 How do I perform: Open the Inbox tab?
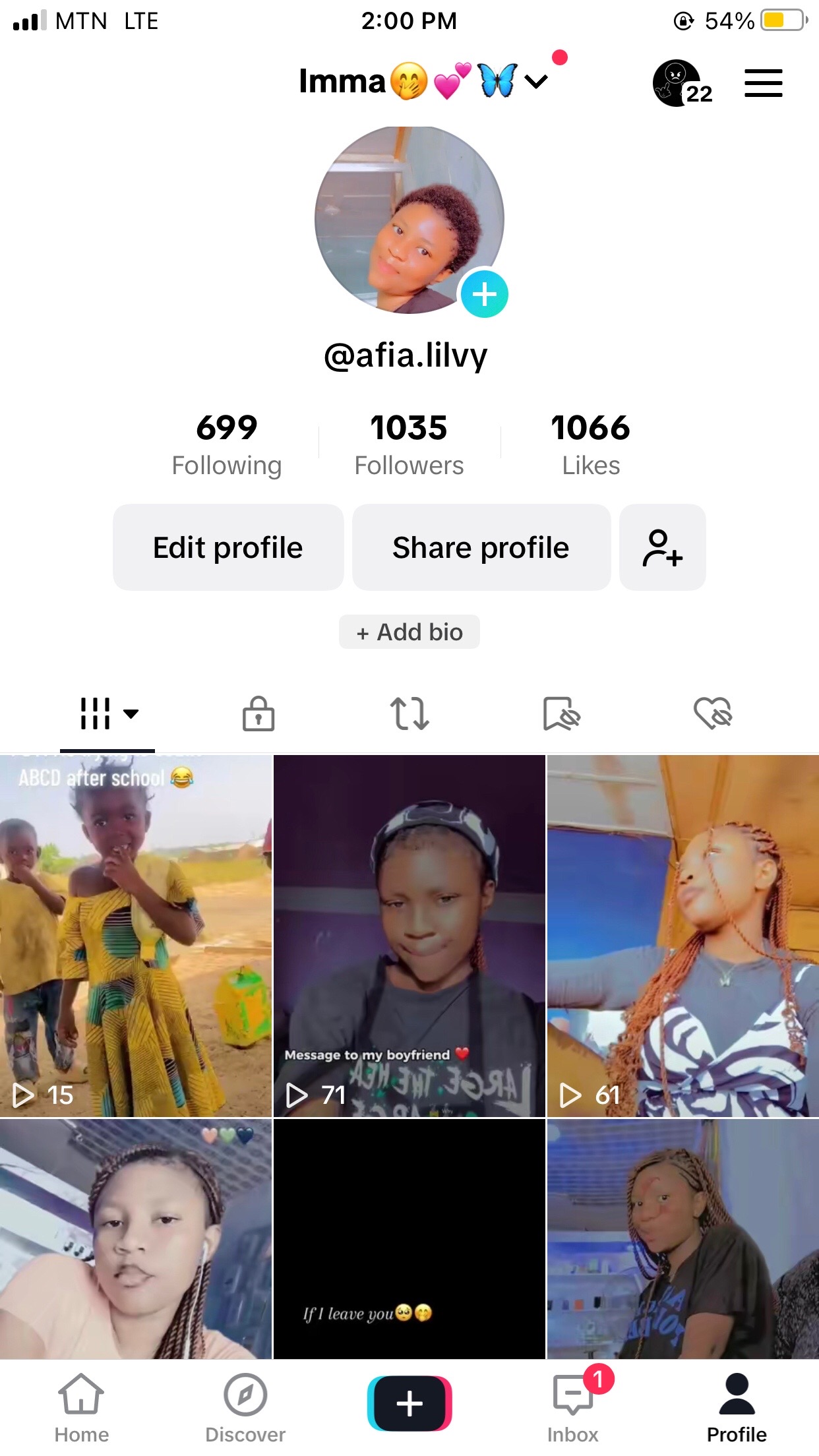[x=572, y=1406]
